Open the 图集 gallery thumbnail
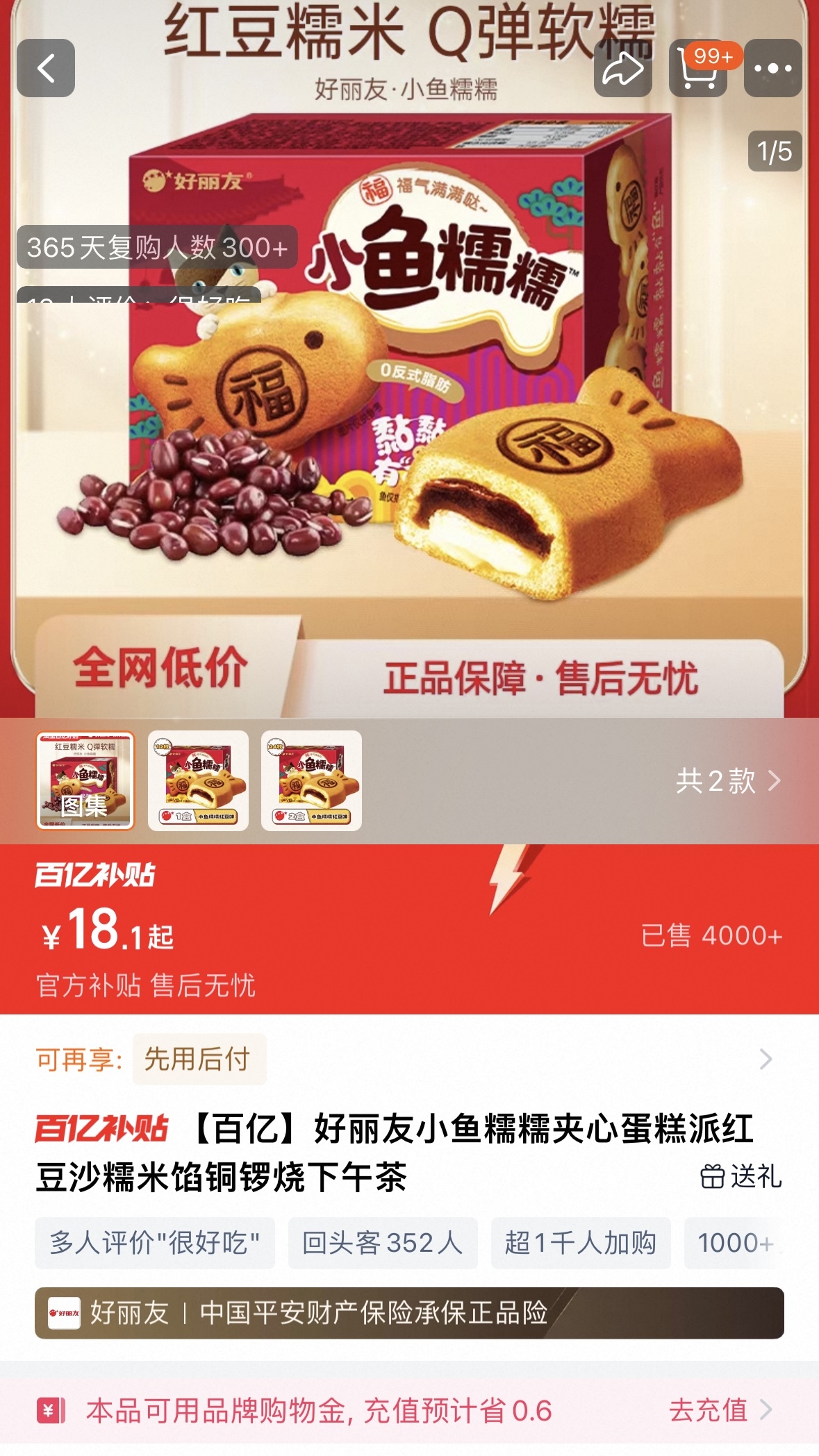819x1456 pixels. [85, 780]
